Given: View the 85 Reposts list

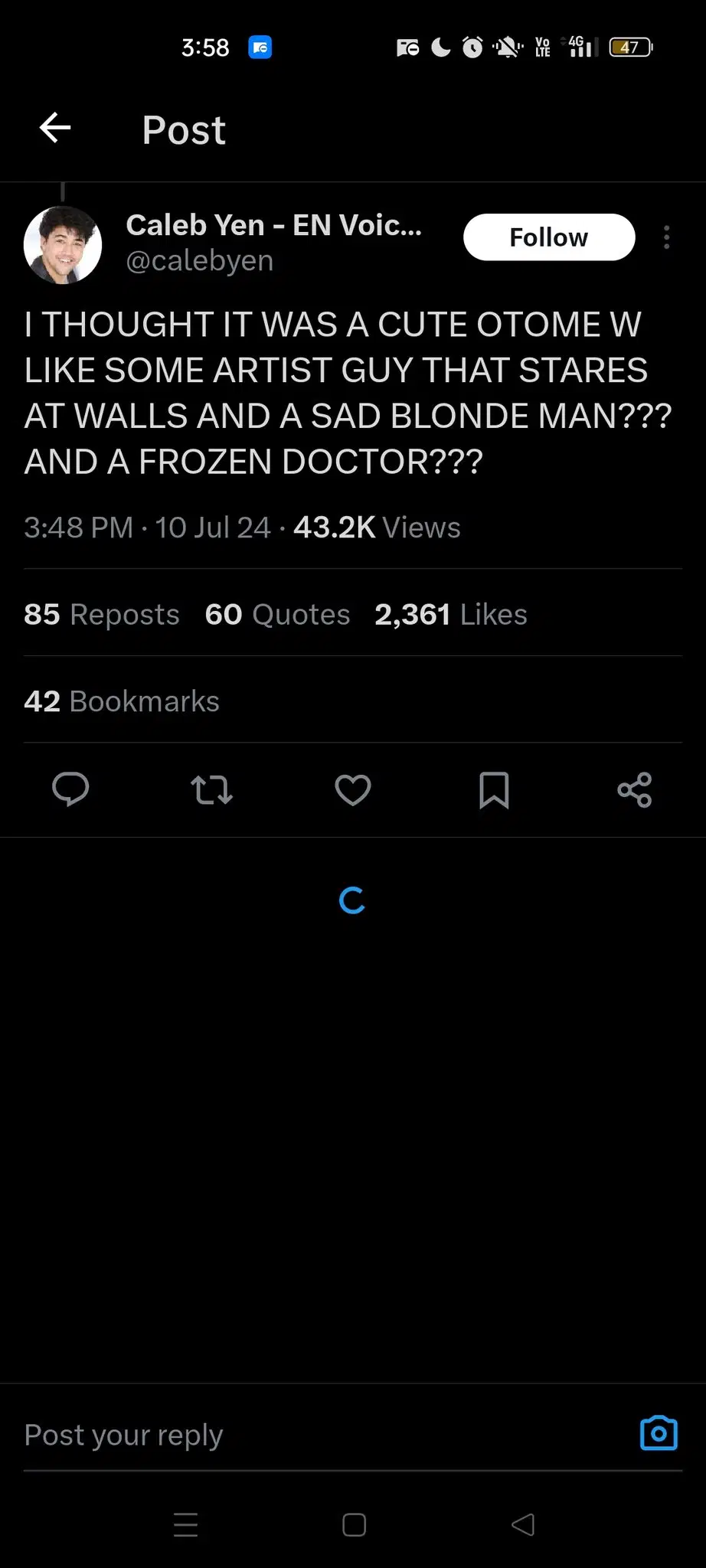Looking at the screenshot, I should pos(102,614).
